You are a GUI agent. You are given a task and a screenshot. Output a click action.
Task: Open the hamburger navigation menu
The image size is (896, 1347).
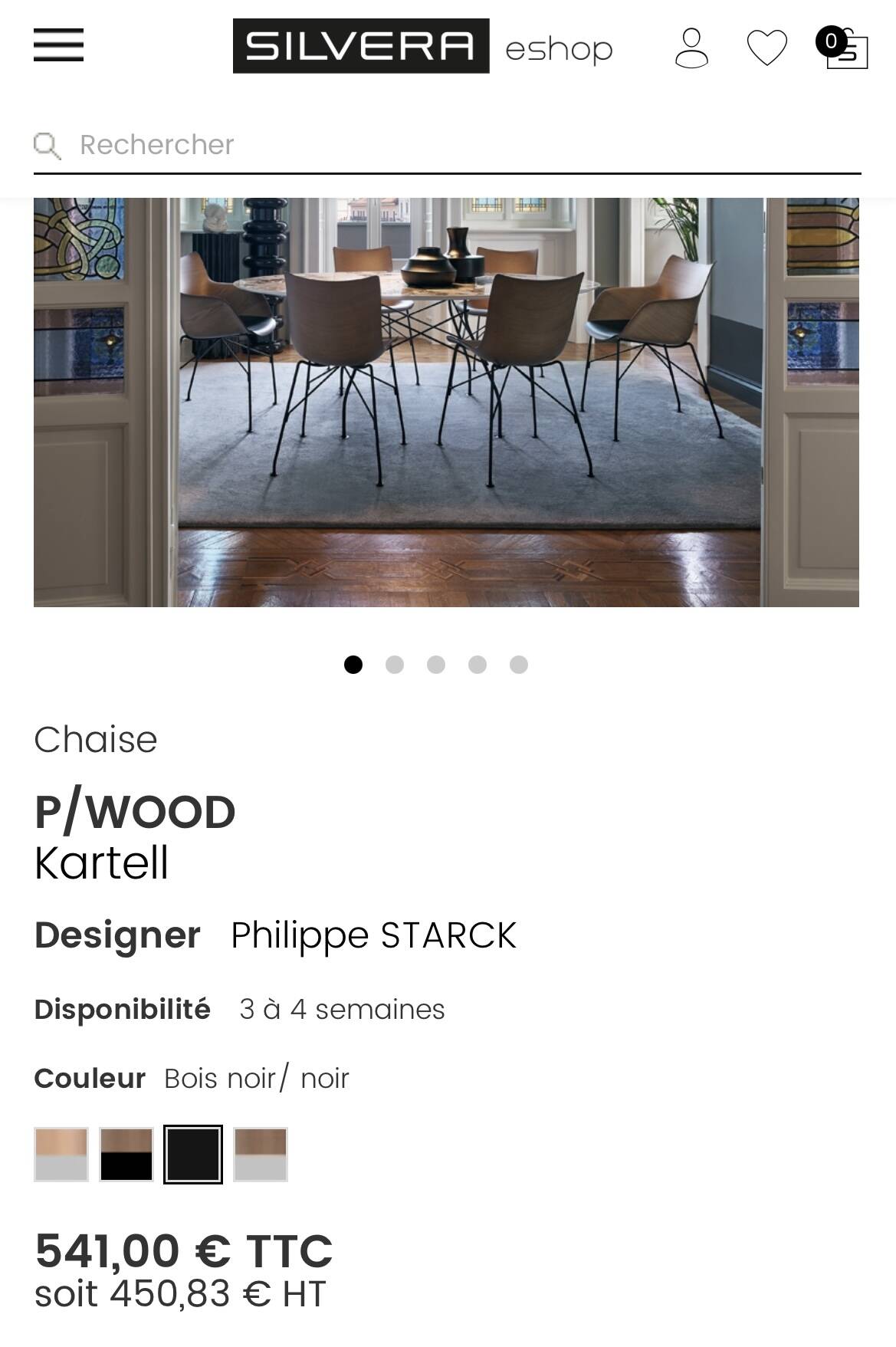click(x=59, y=46)
